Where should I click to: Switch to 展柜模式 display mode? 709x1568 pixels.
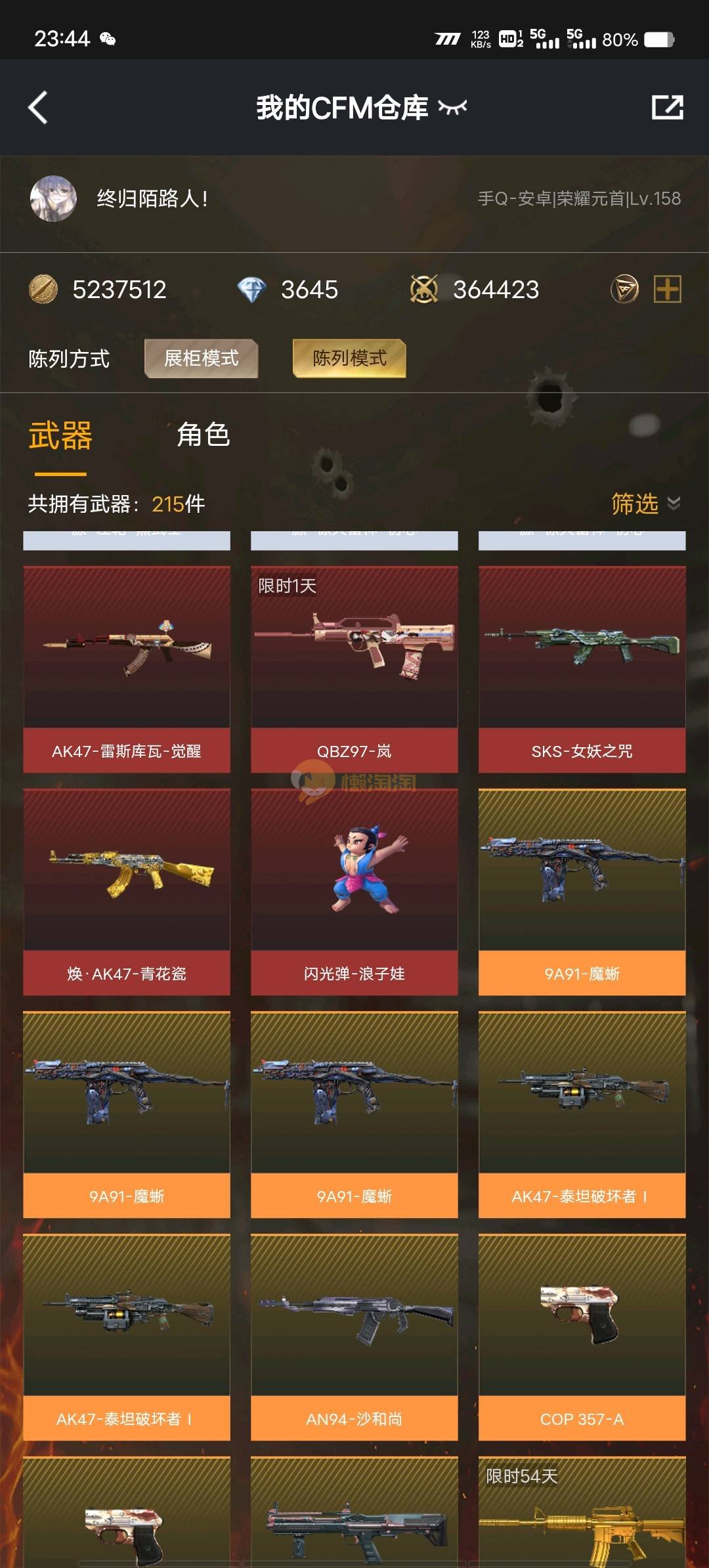[201, 359]
